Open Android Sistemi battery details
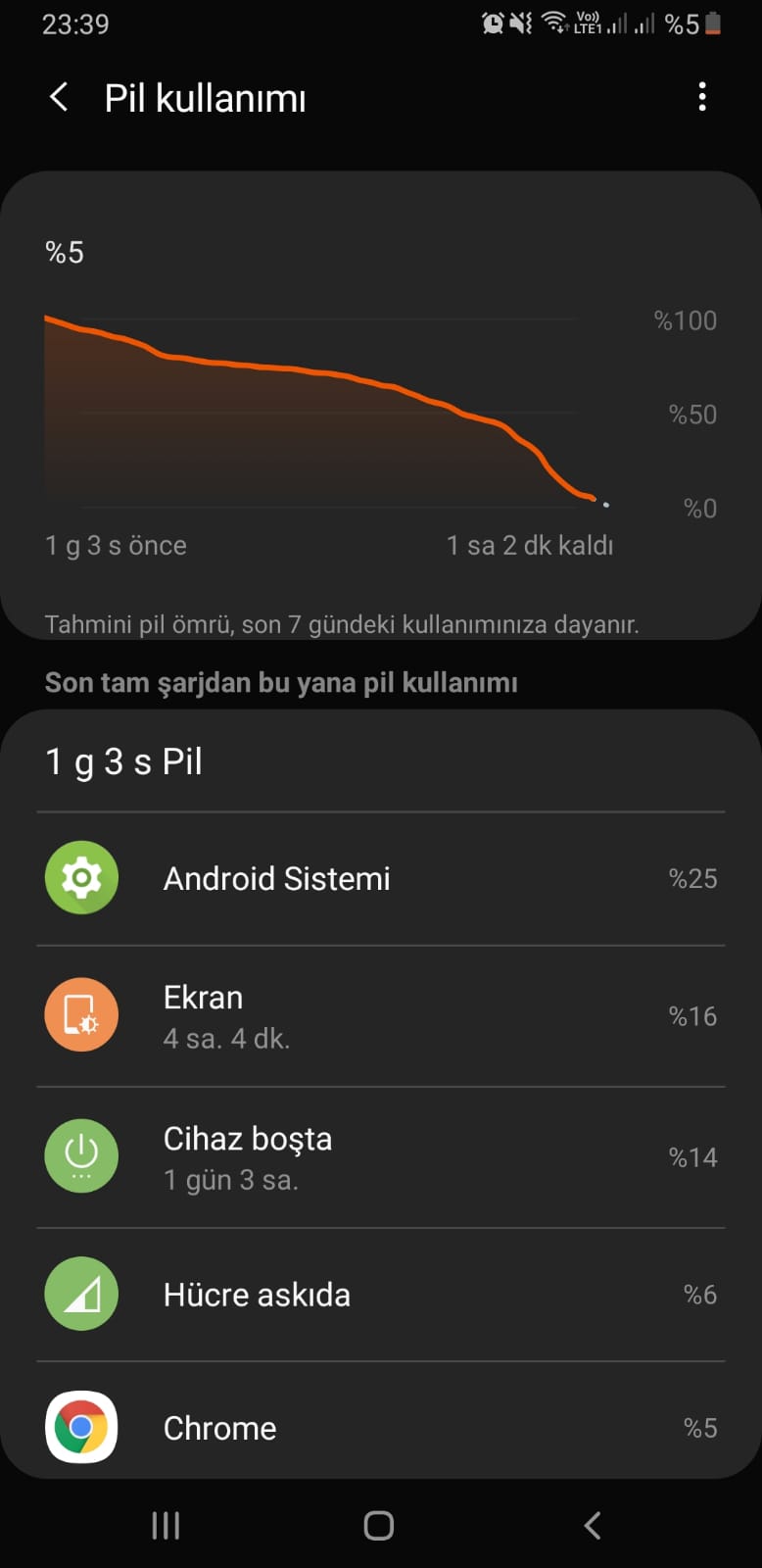The image size is (762, 1568). click(381, 878)
